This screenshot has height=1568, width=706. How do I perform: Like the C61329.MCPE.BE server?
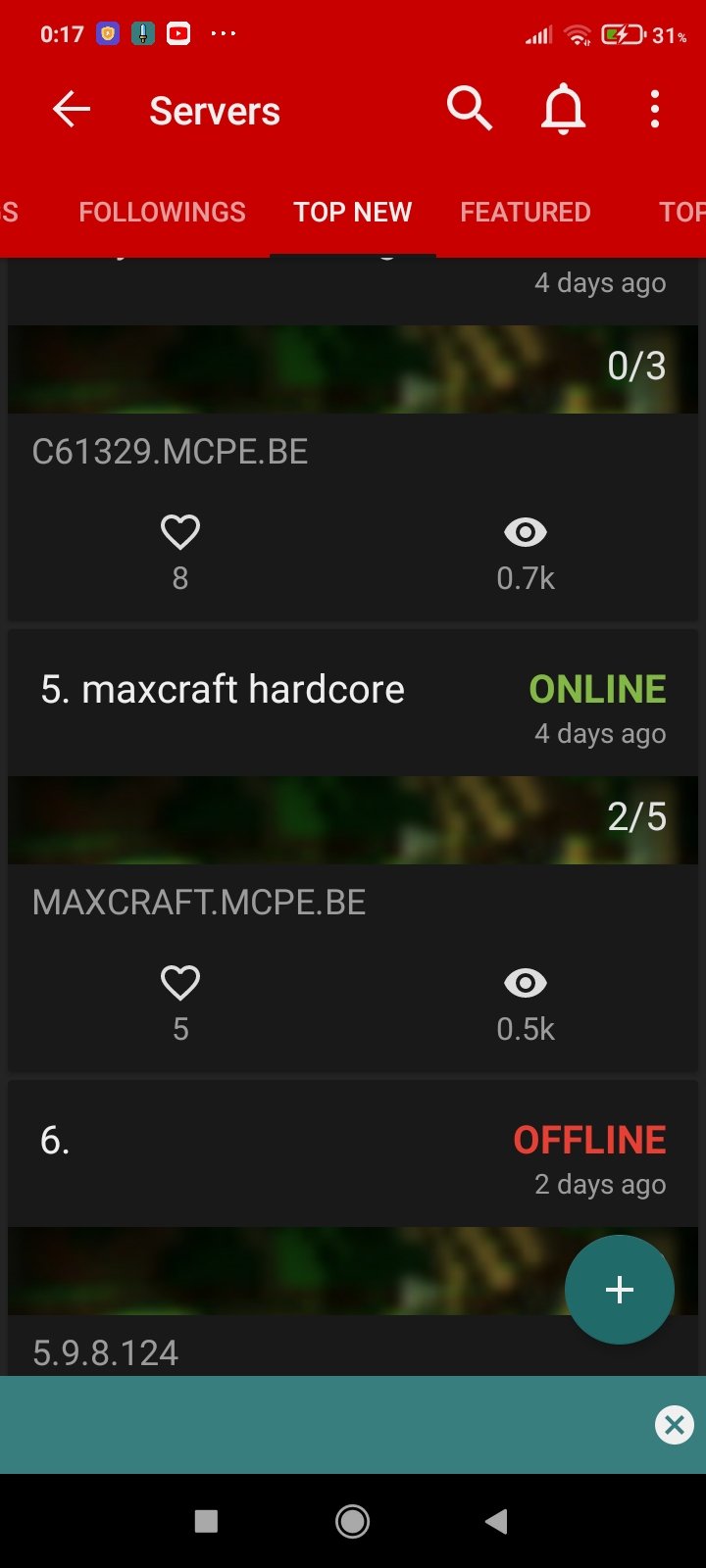pos(180,533)
